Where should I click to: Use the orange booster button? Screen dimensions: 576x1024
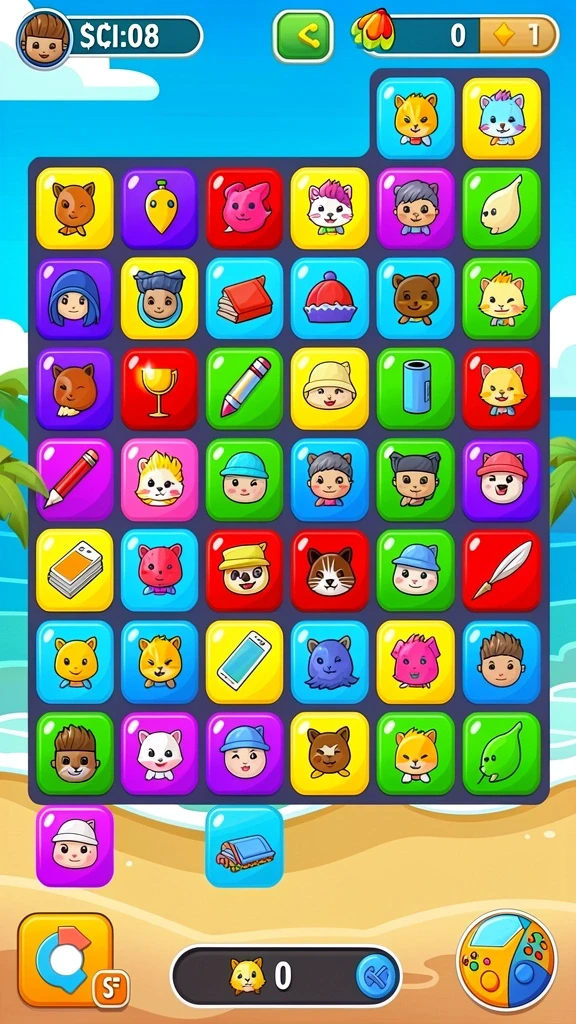click(65, 959)
